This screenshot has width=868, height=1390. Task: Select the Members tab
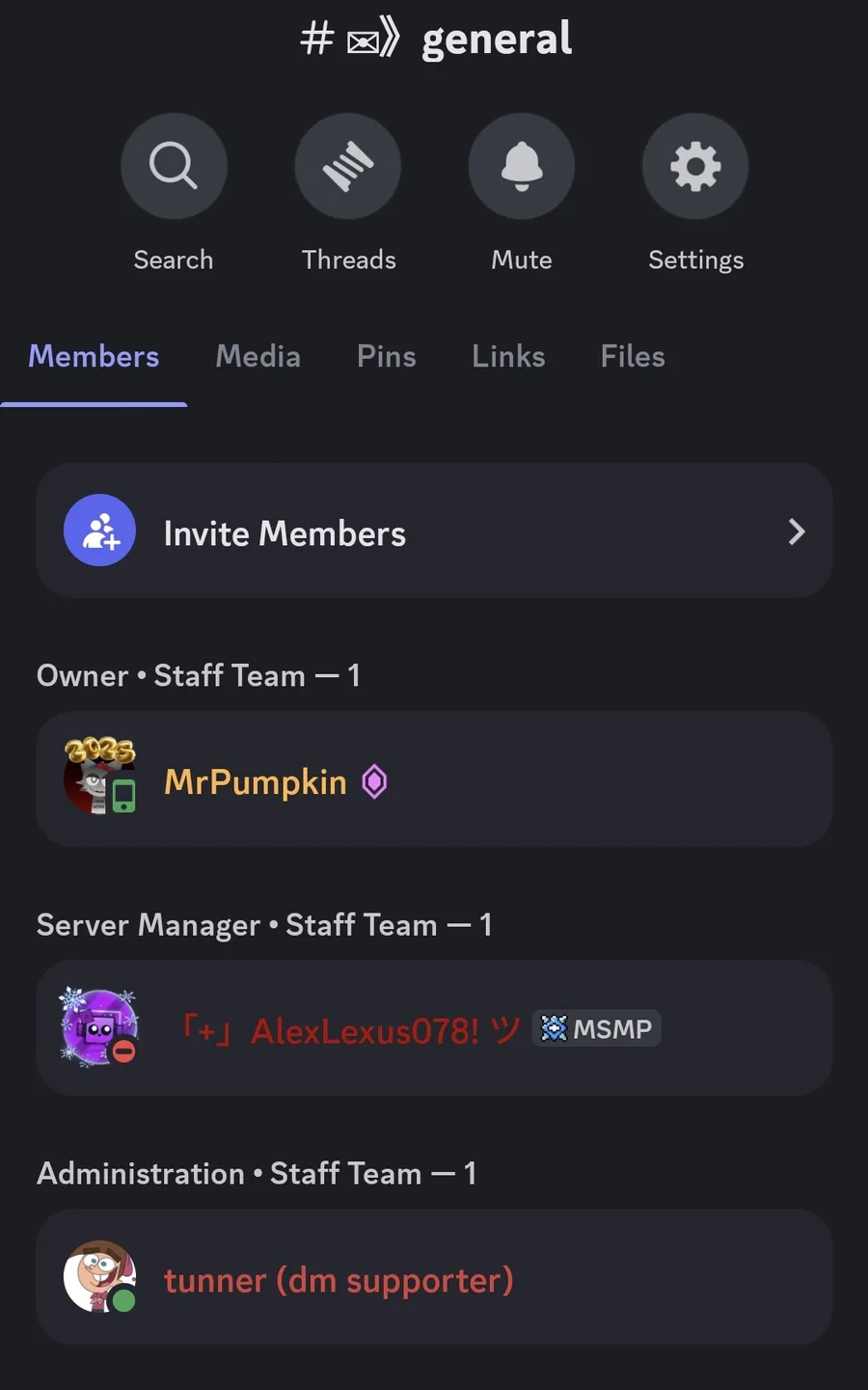click(x=94, y=357)
